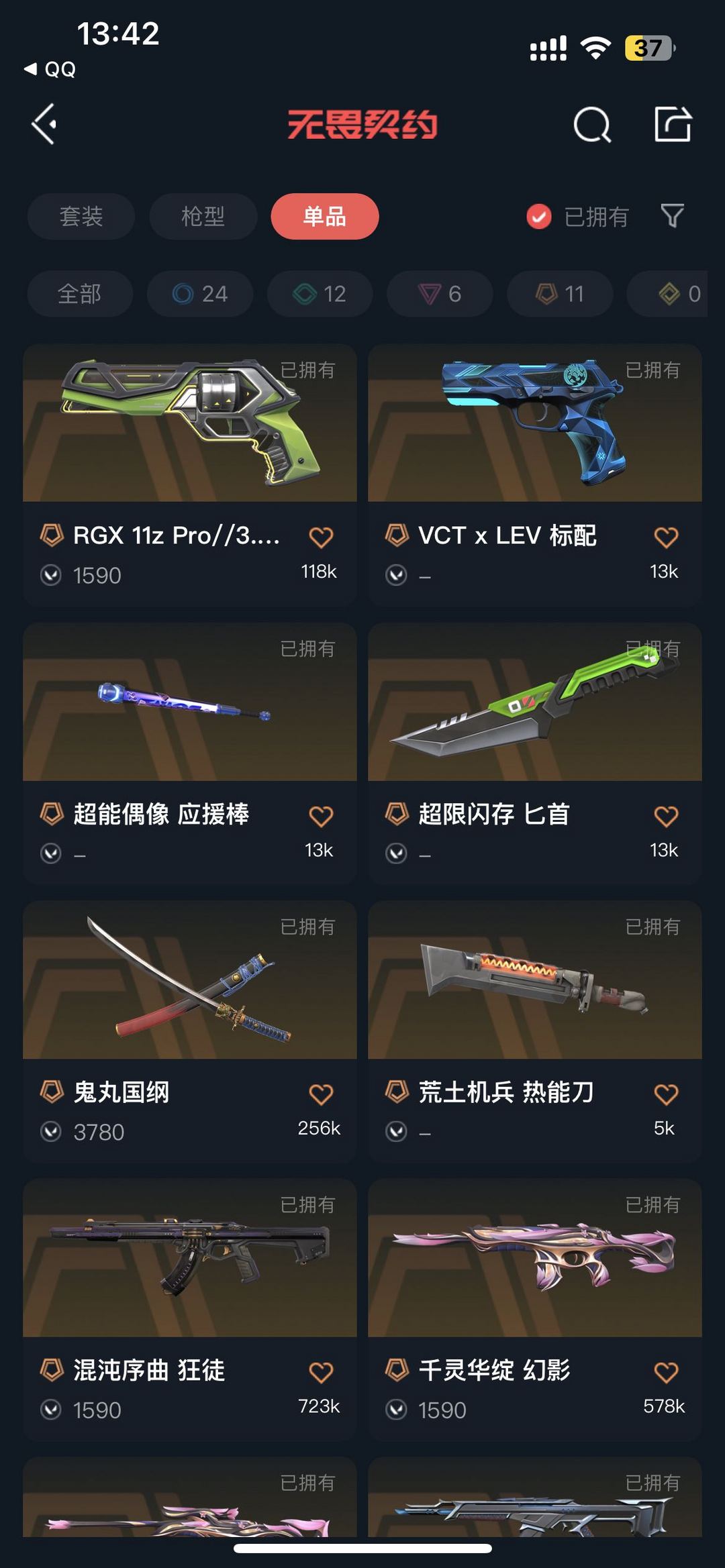Filter by the chip showing 12
Screen dimensions: 725x1568
320,294
